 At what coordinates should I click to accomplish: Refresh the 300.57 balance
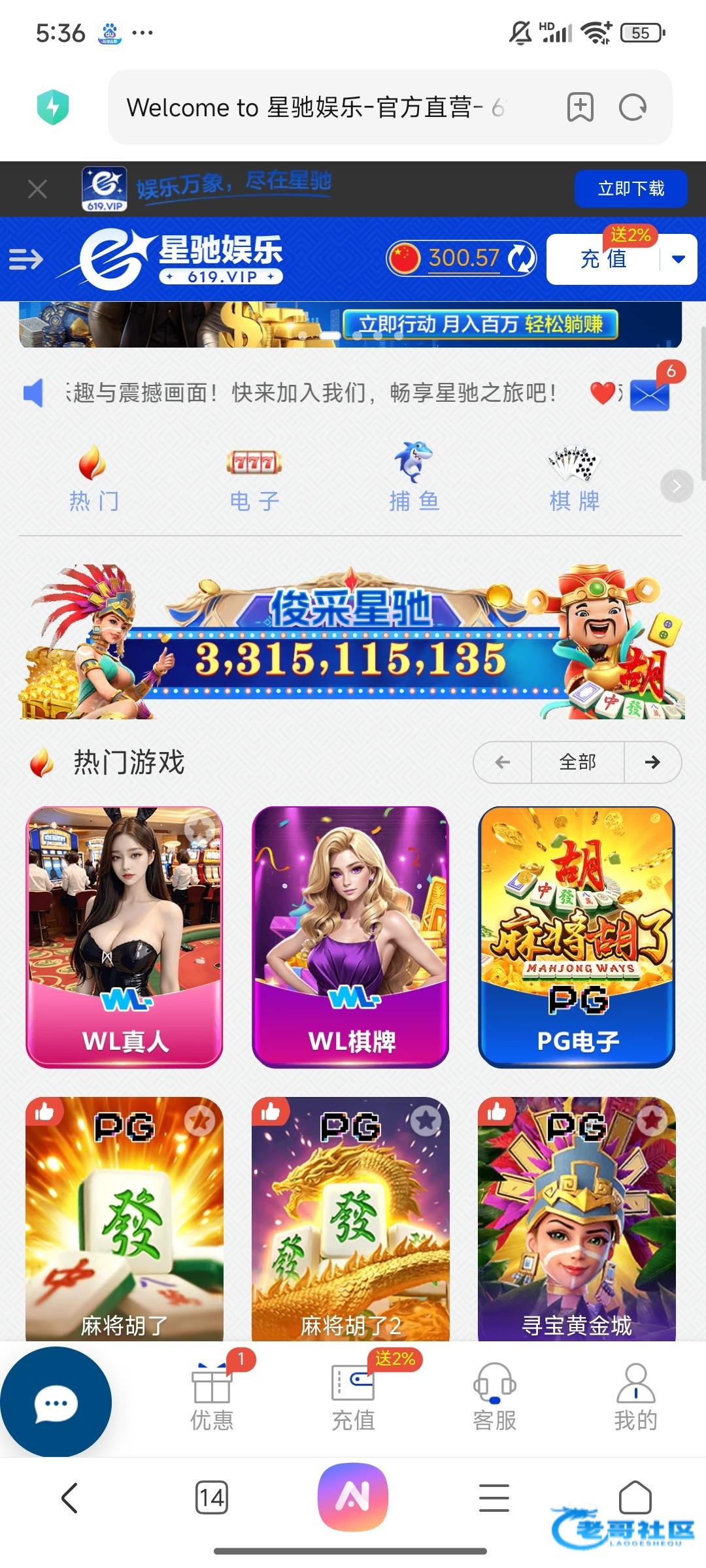[521, 259]
